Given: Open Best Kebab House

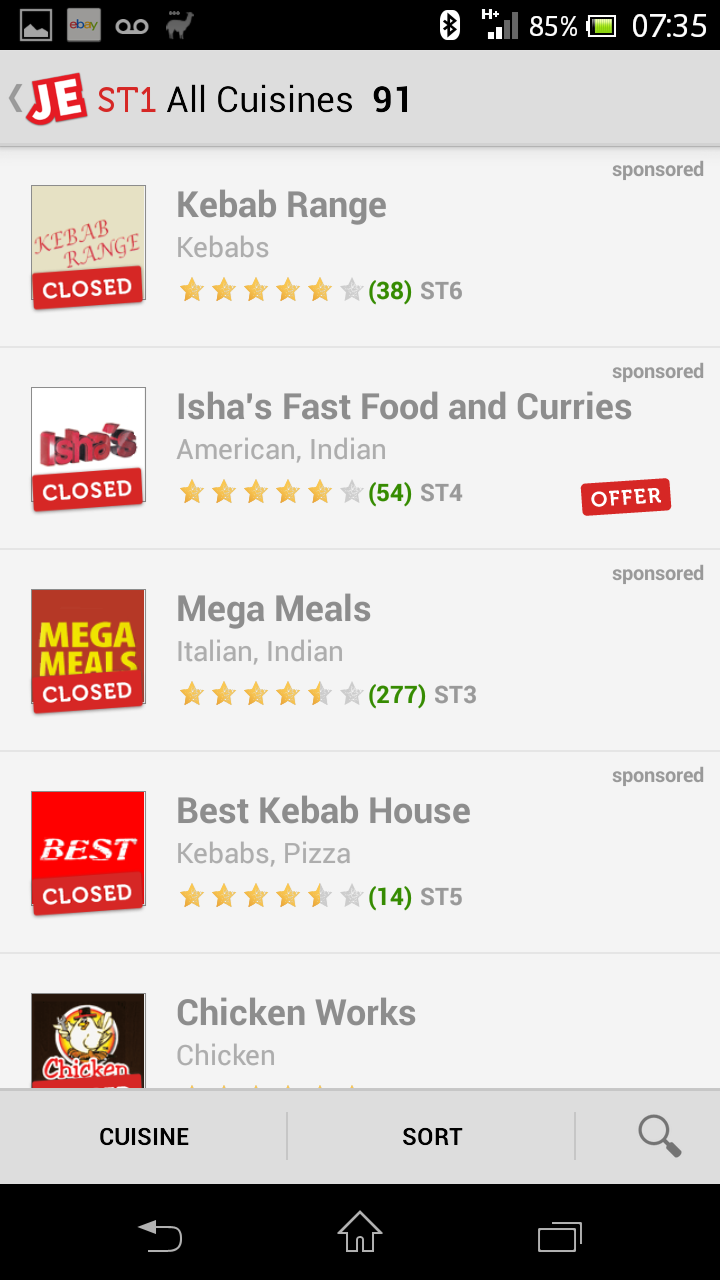Looking at the screenshot, I should point(360,853).
